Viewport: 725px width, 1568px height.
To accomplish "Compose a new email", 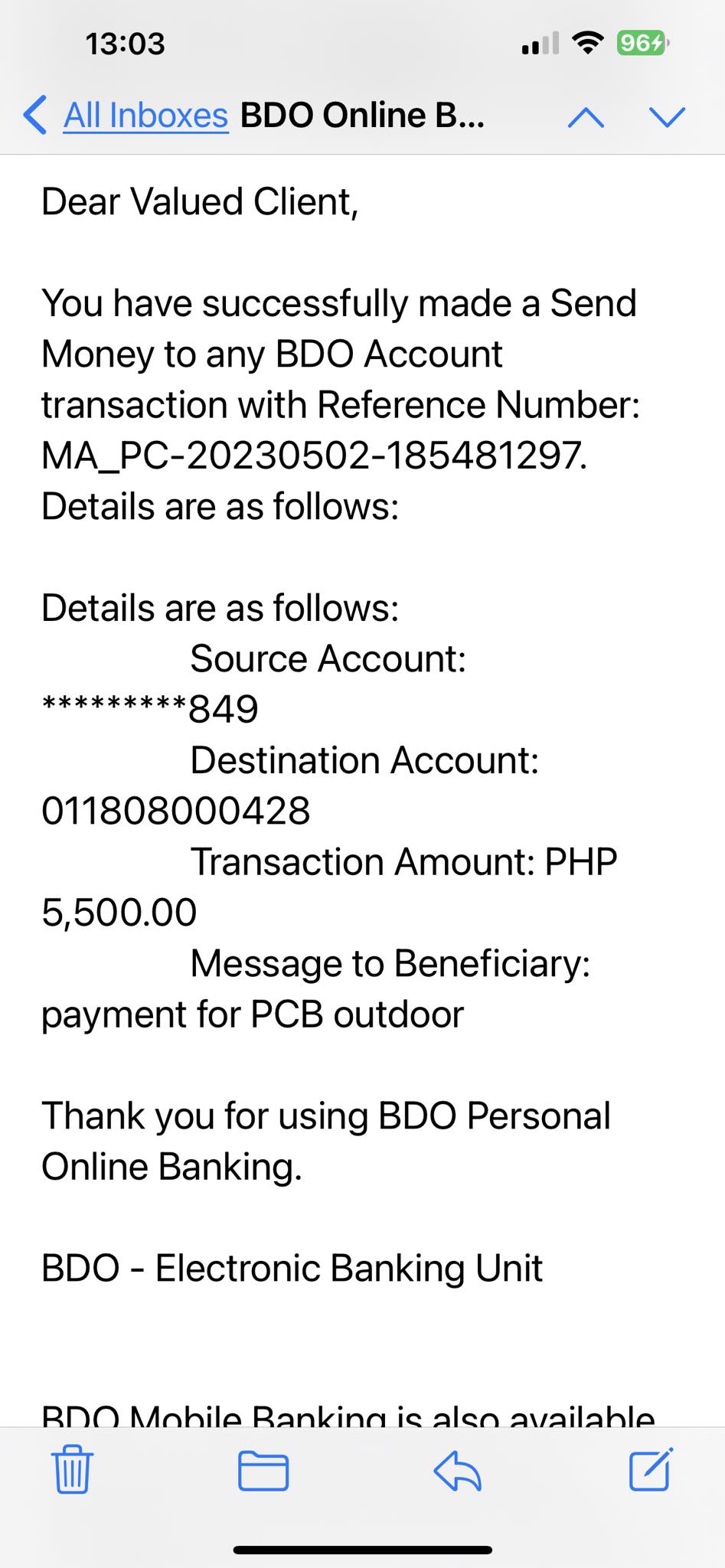I will pyautogui.click(x=650, y=1468).
